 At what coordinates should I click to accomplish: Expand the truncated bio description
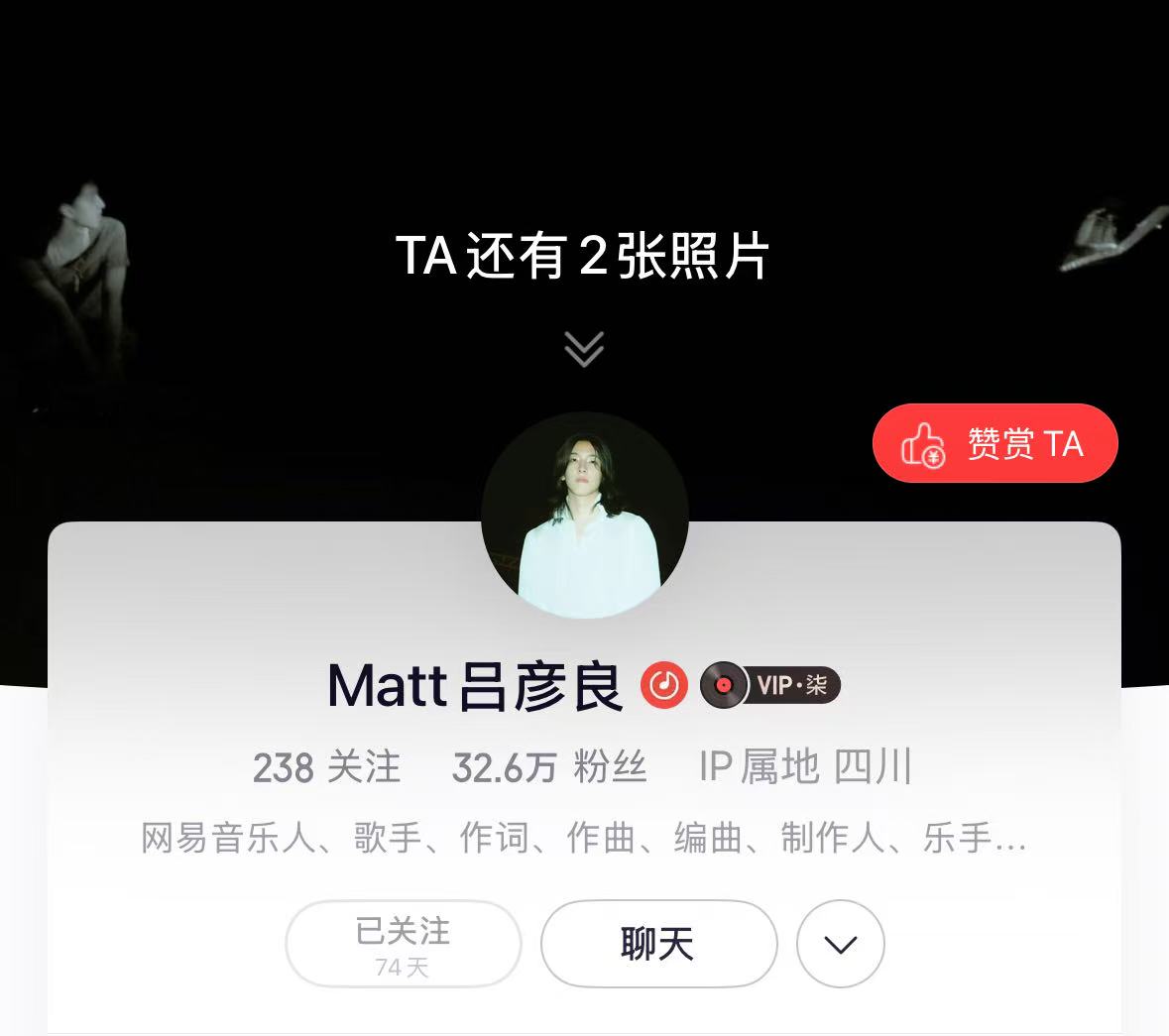point(584,839)
